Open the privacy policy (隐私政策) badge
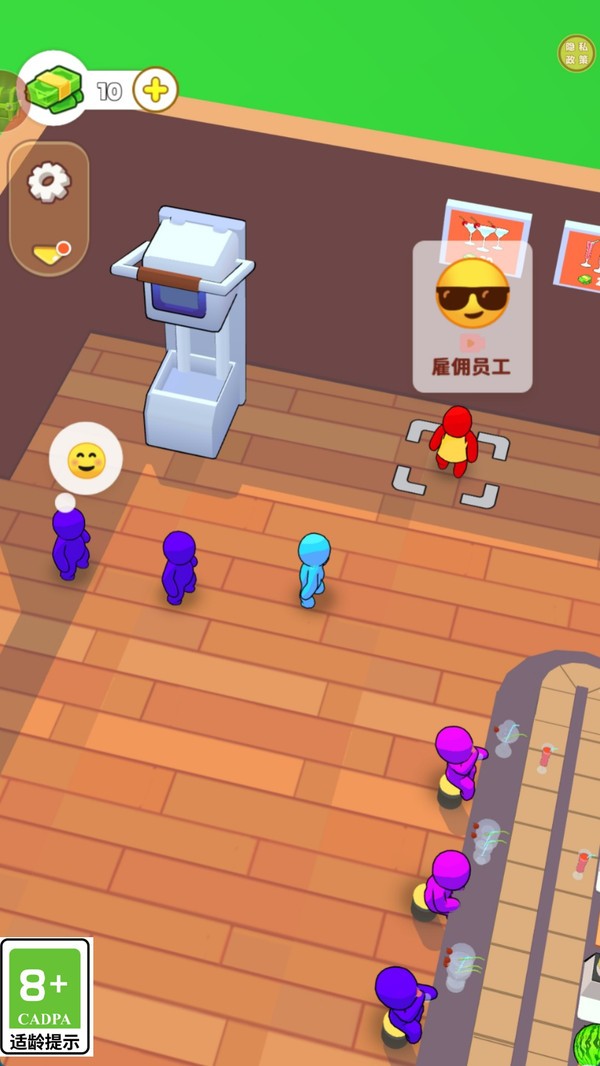 (576, 53)
